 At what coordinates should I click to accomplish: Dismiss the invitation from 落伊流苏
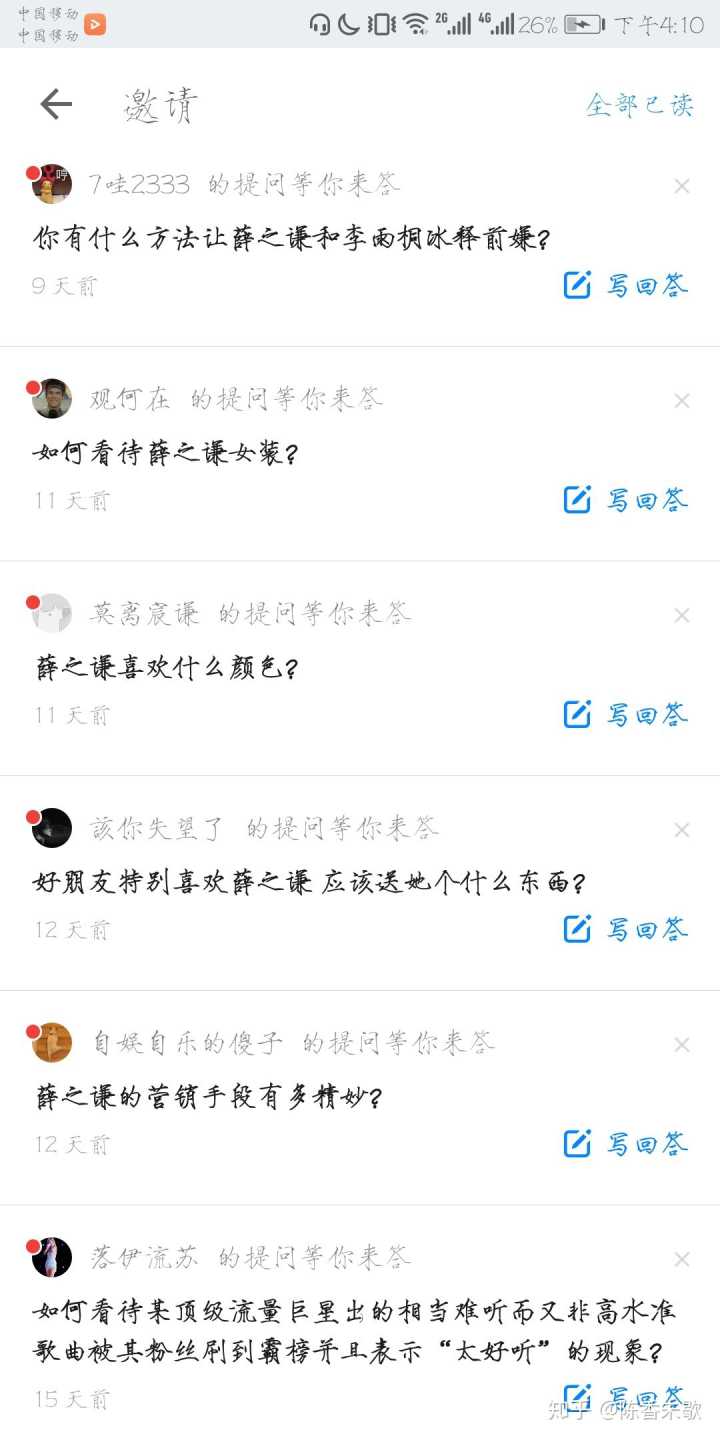[x=682, y=1259]
